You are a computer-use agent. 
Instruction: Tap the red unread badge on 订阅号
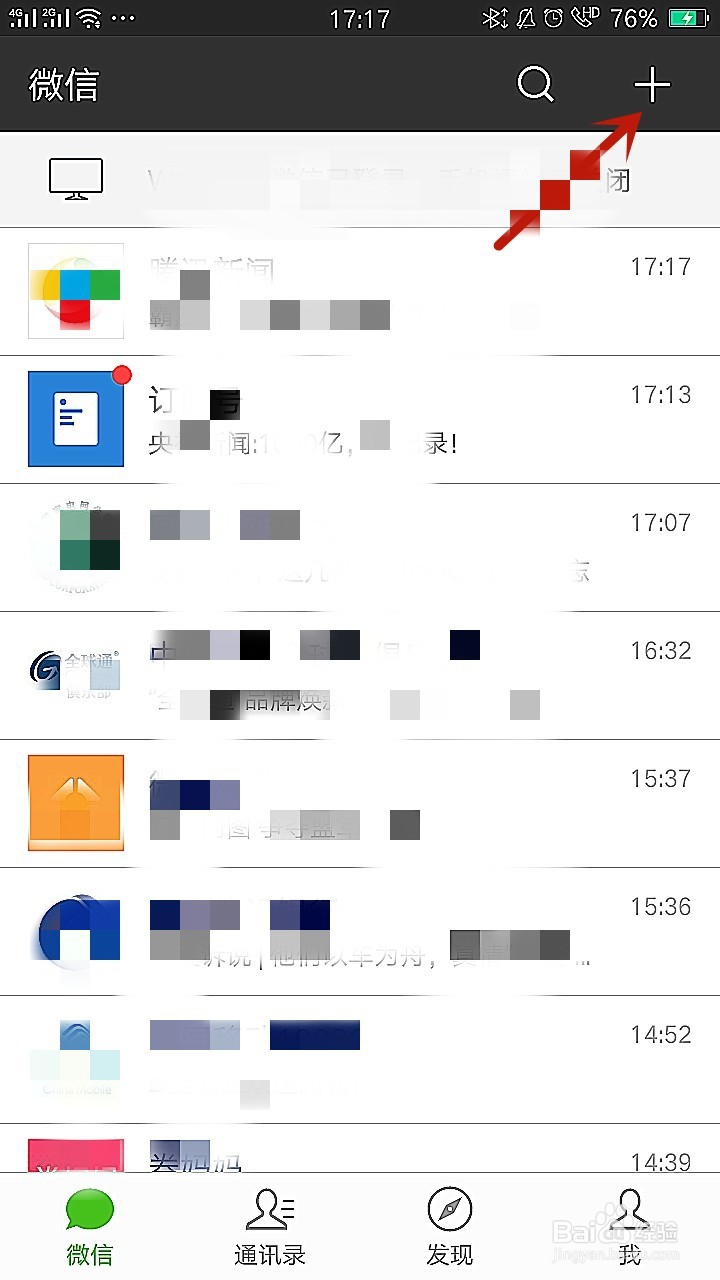pyautogui.click(x=121, y=374)
